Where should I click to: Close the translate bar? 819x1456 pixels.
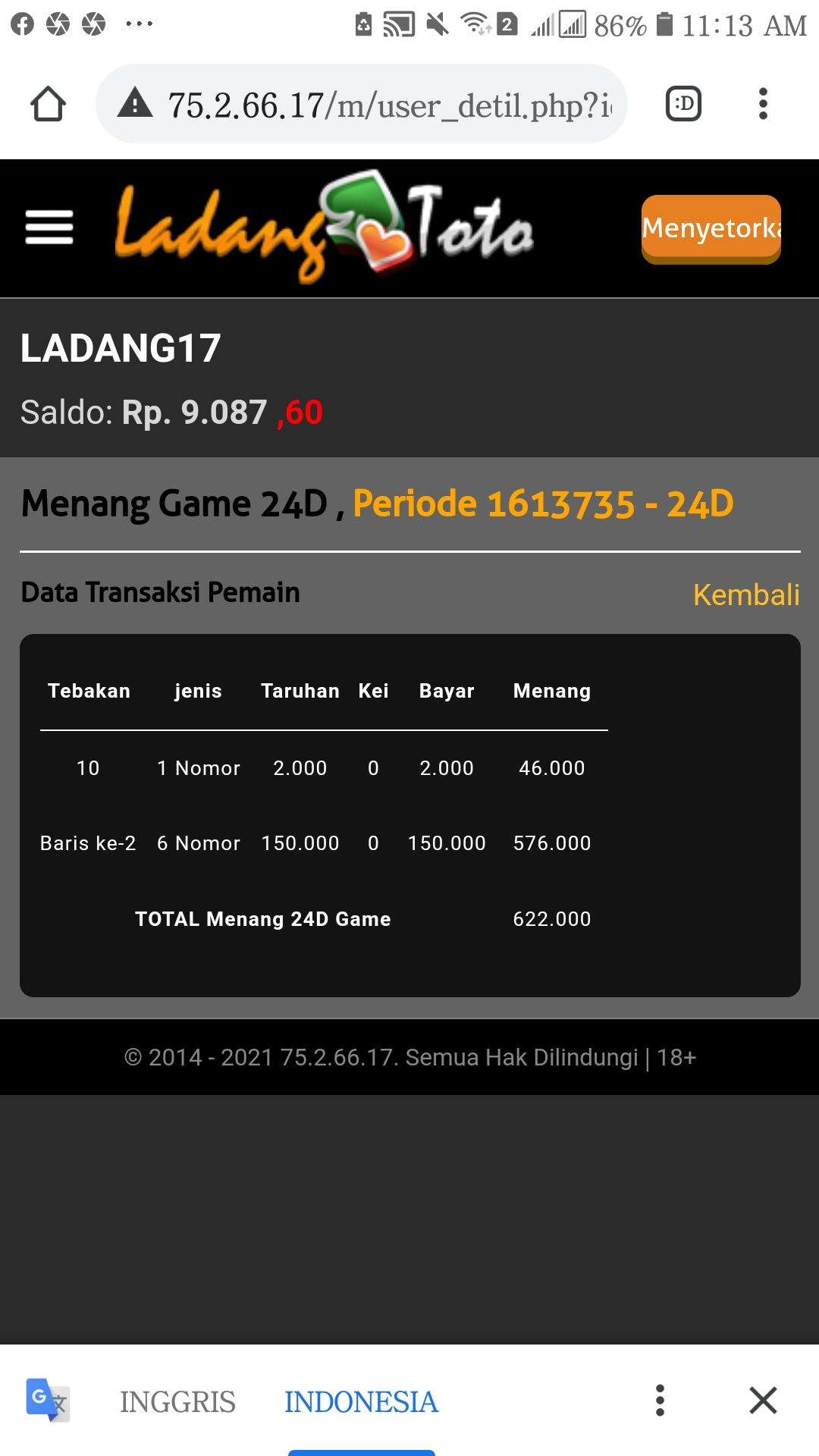point(763,1401)
